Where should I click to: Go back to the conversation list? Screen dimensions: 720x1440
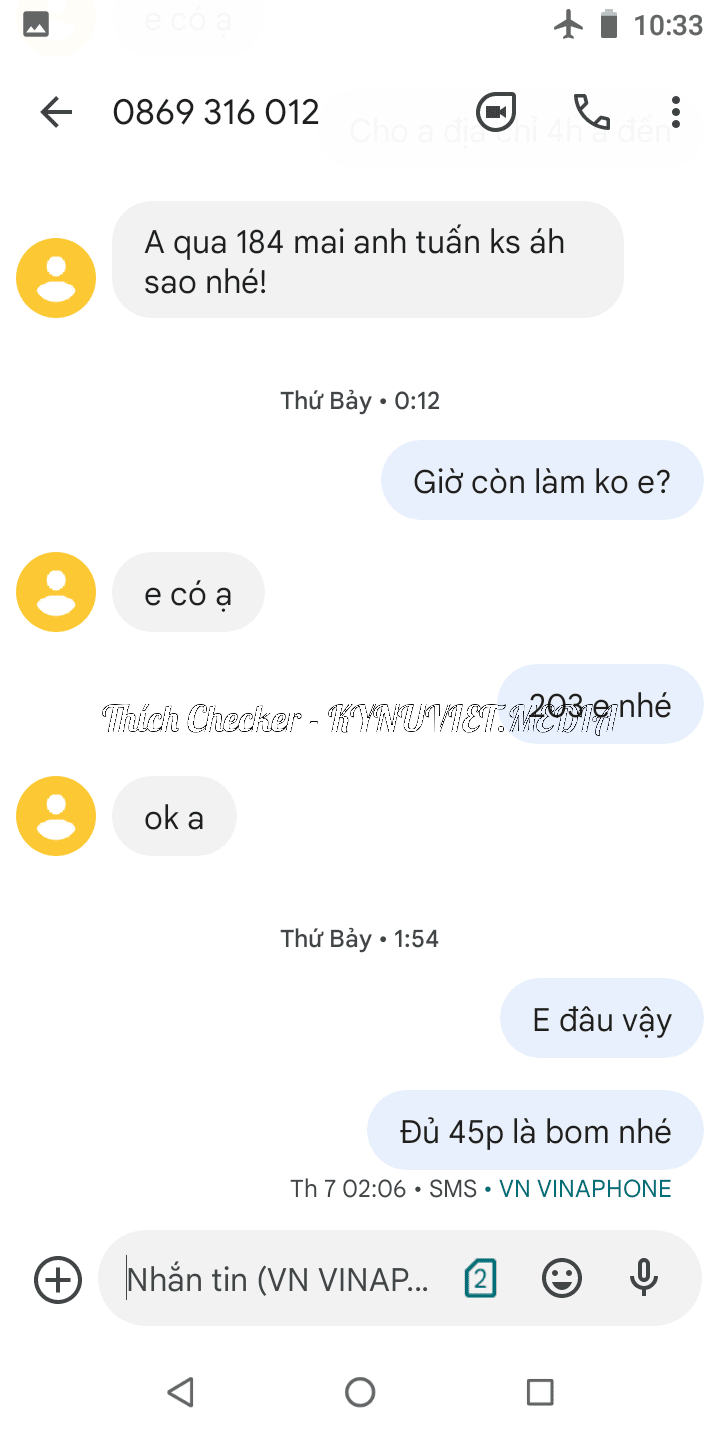[x=57, y=112]
